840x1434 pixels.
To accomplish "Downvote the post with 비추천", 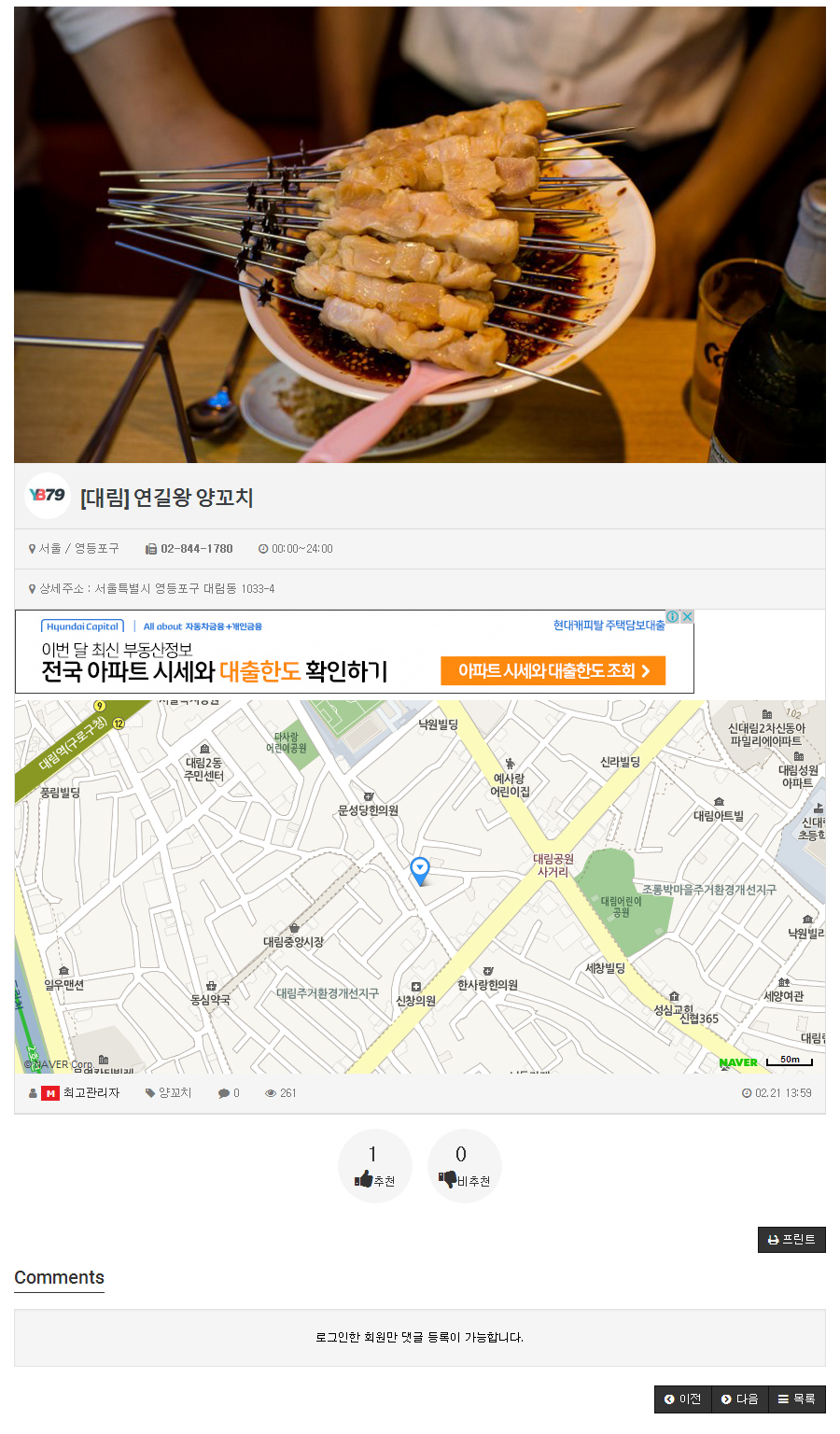I will coord(464,1167).
